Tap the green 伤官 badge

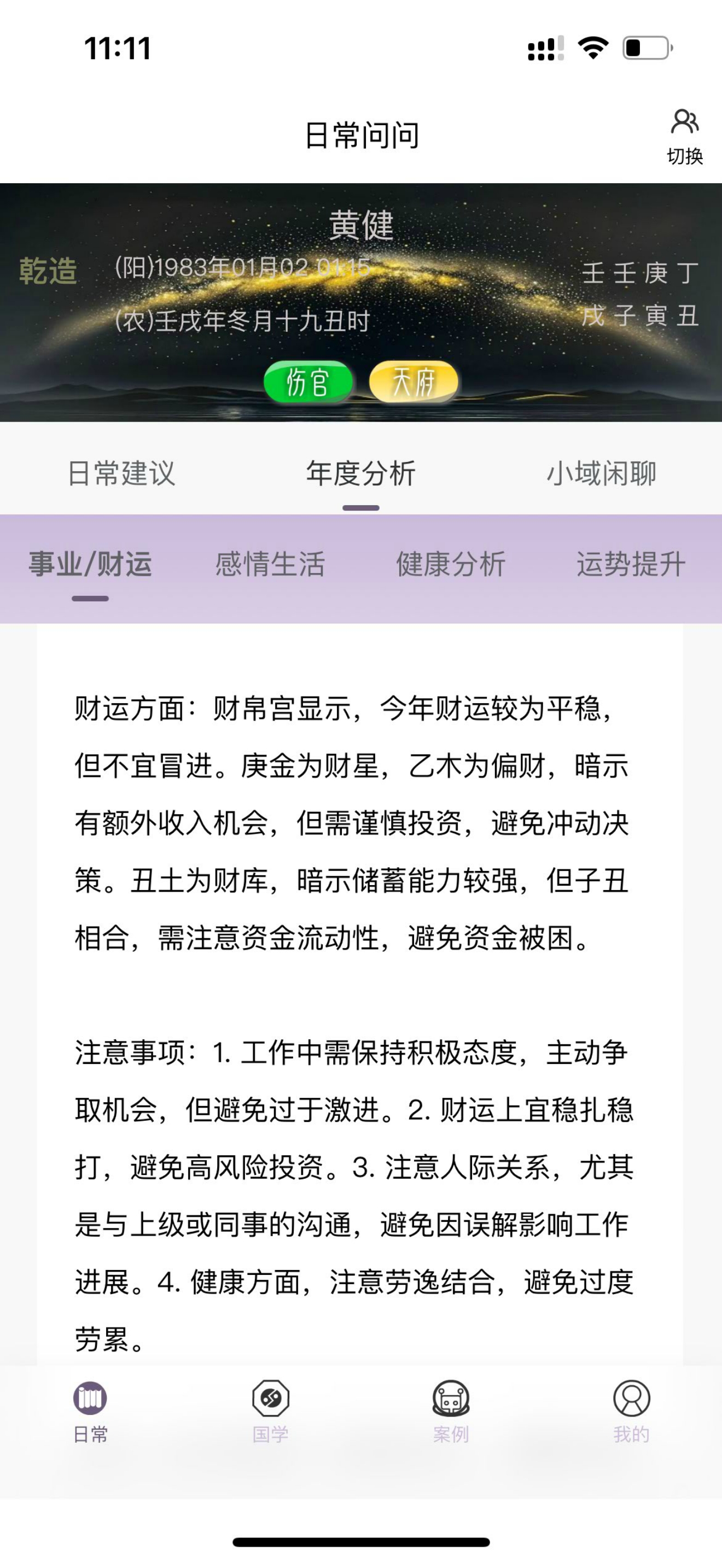(x=308, y=382)
